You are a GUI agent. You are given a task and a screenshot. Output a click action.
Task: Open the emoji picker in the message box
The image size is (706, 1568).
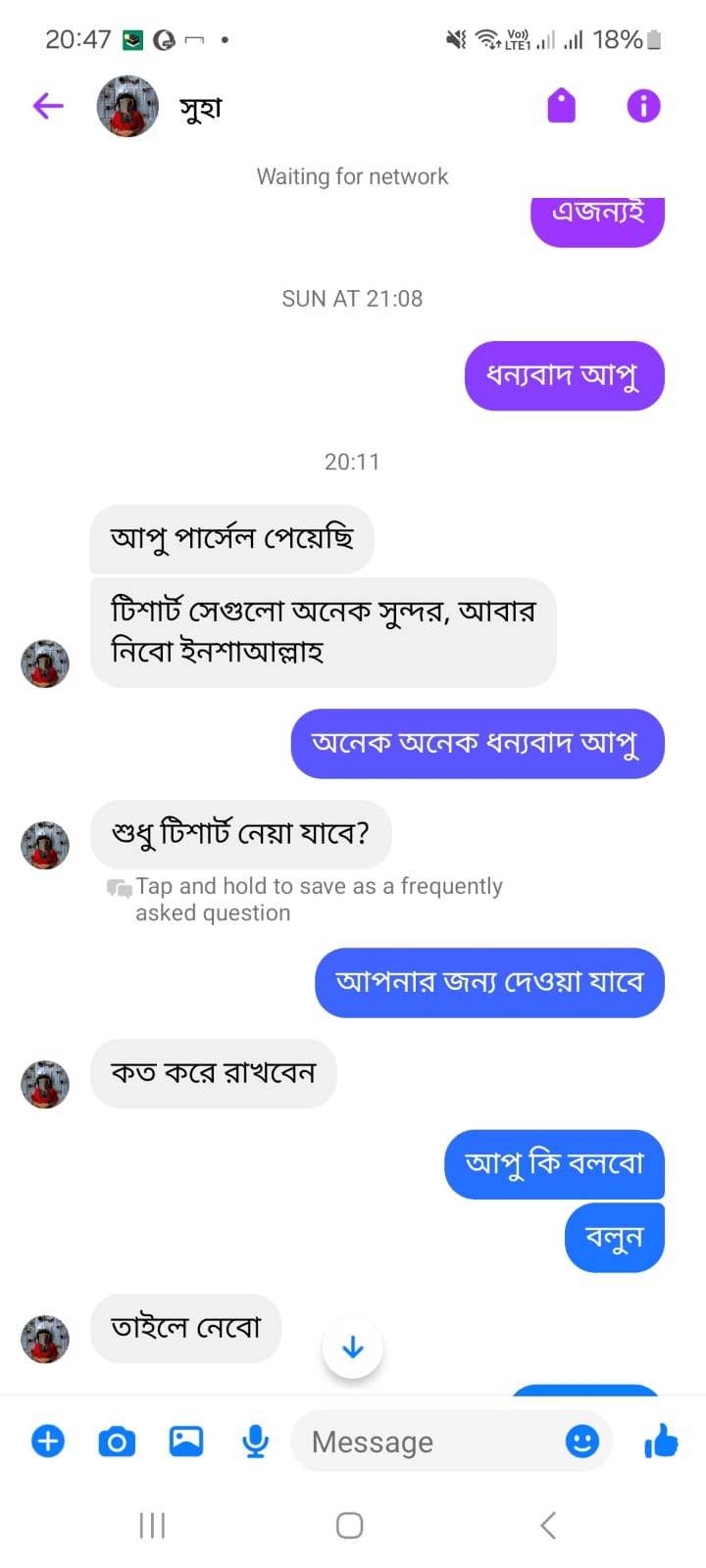pyautogui.click(x=582, y=1442)
